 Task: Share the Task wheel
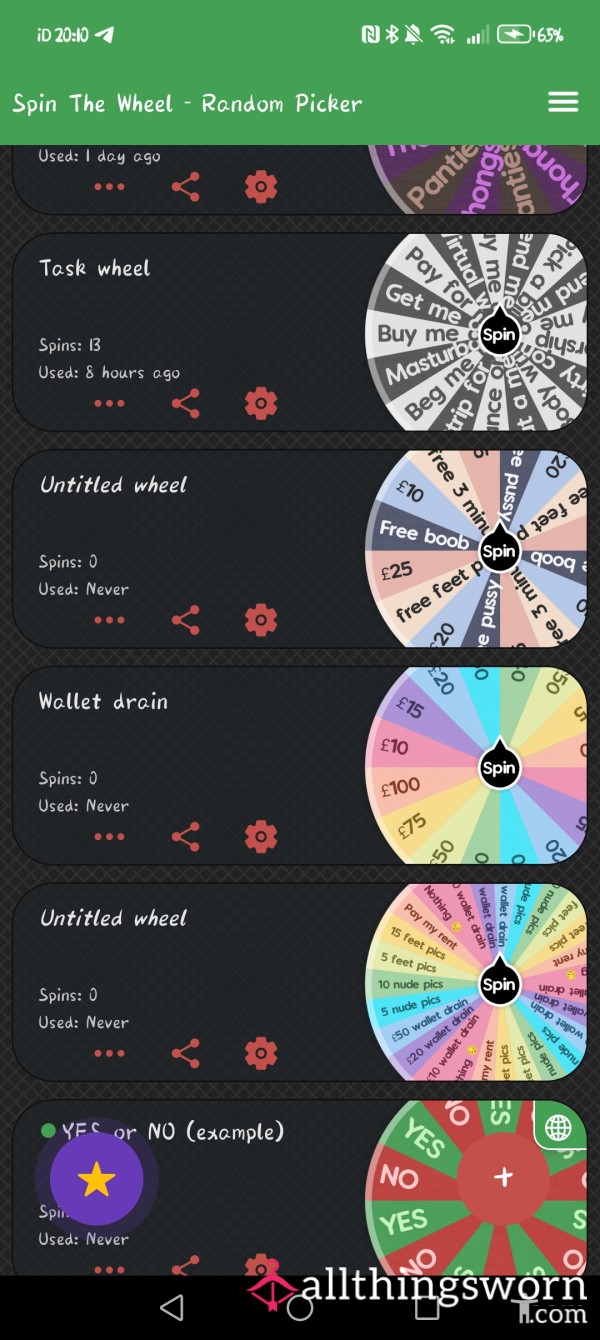185,403
